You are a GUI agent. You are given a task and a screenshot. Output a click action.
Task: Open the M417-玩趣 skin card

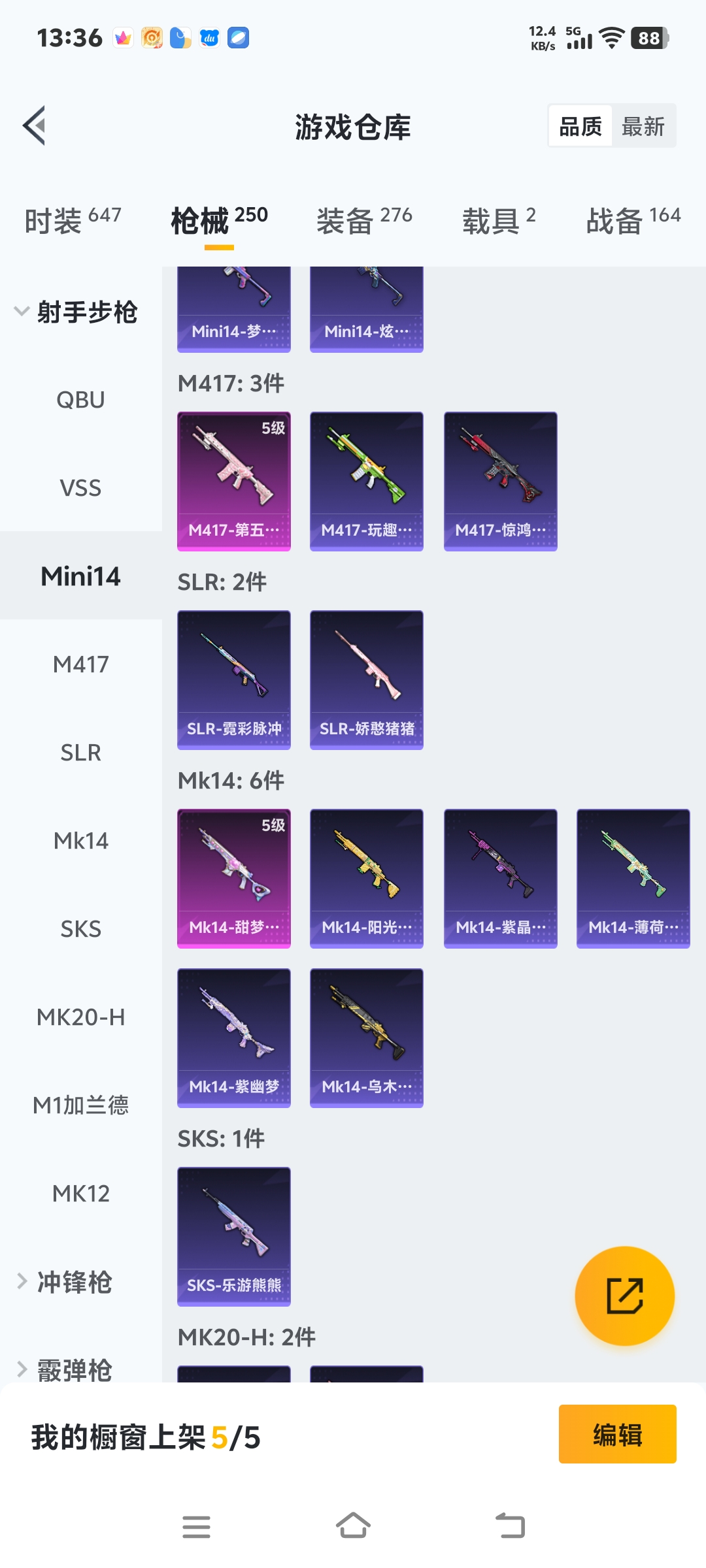coord(367,481)
